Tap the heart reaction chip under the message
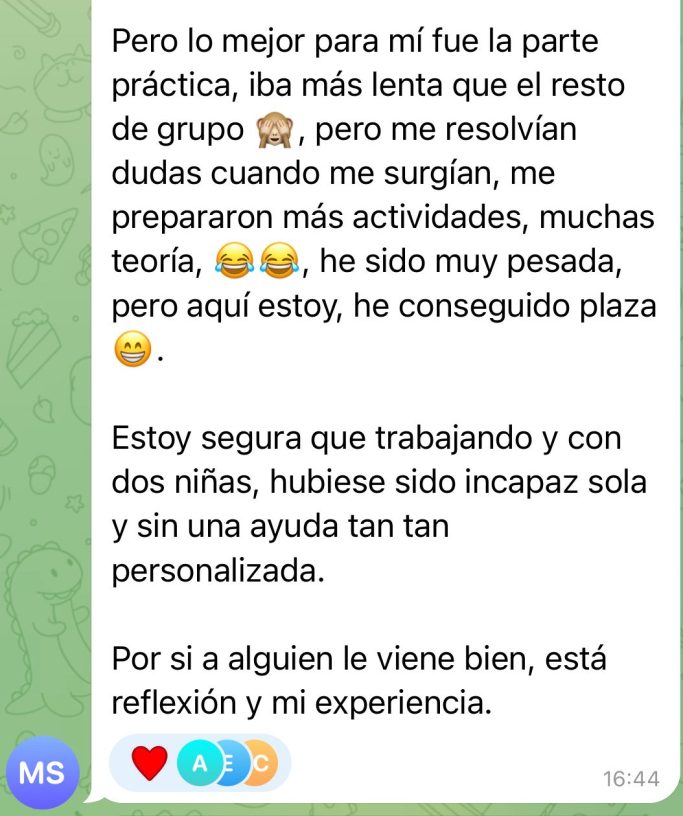The height and width of the screenshot is (816, 683). pos(150,765)
